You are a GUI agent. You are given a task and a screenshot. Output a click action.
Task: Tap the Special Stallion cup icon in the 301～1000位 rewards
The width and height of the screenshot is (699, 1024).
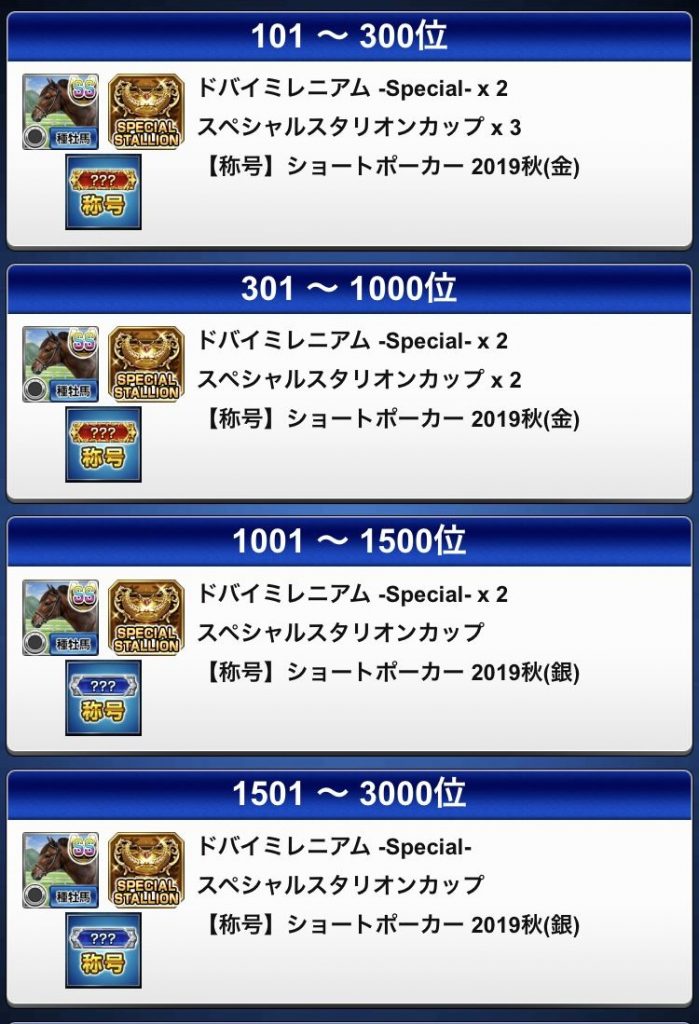tap(146, 364)
